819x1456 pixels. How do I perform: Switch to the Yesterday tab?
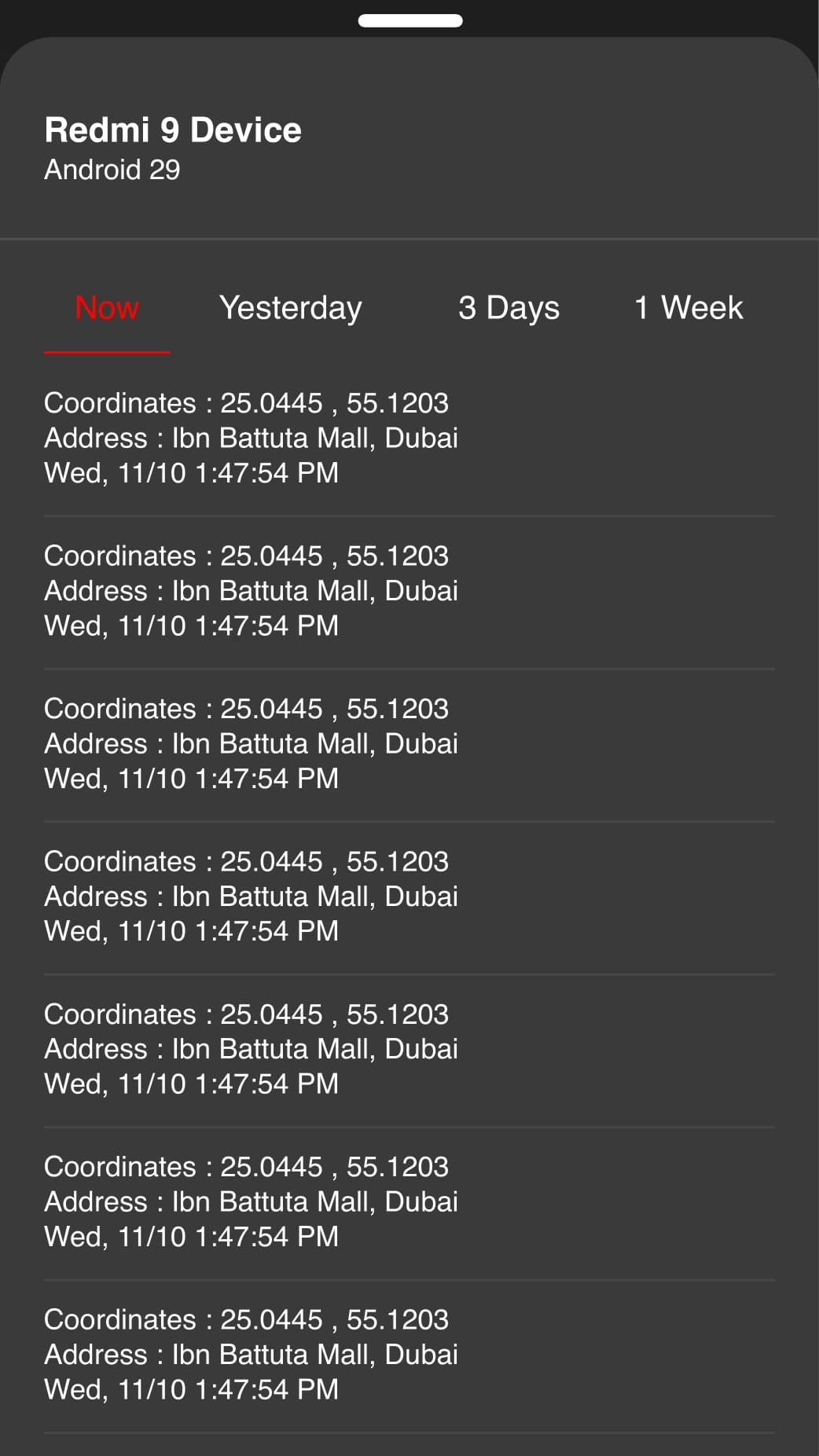point(290,308)
